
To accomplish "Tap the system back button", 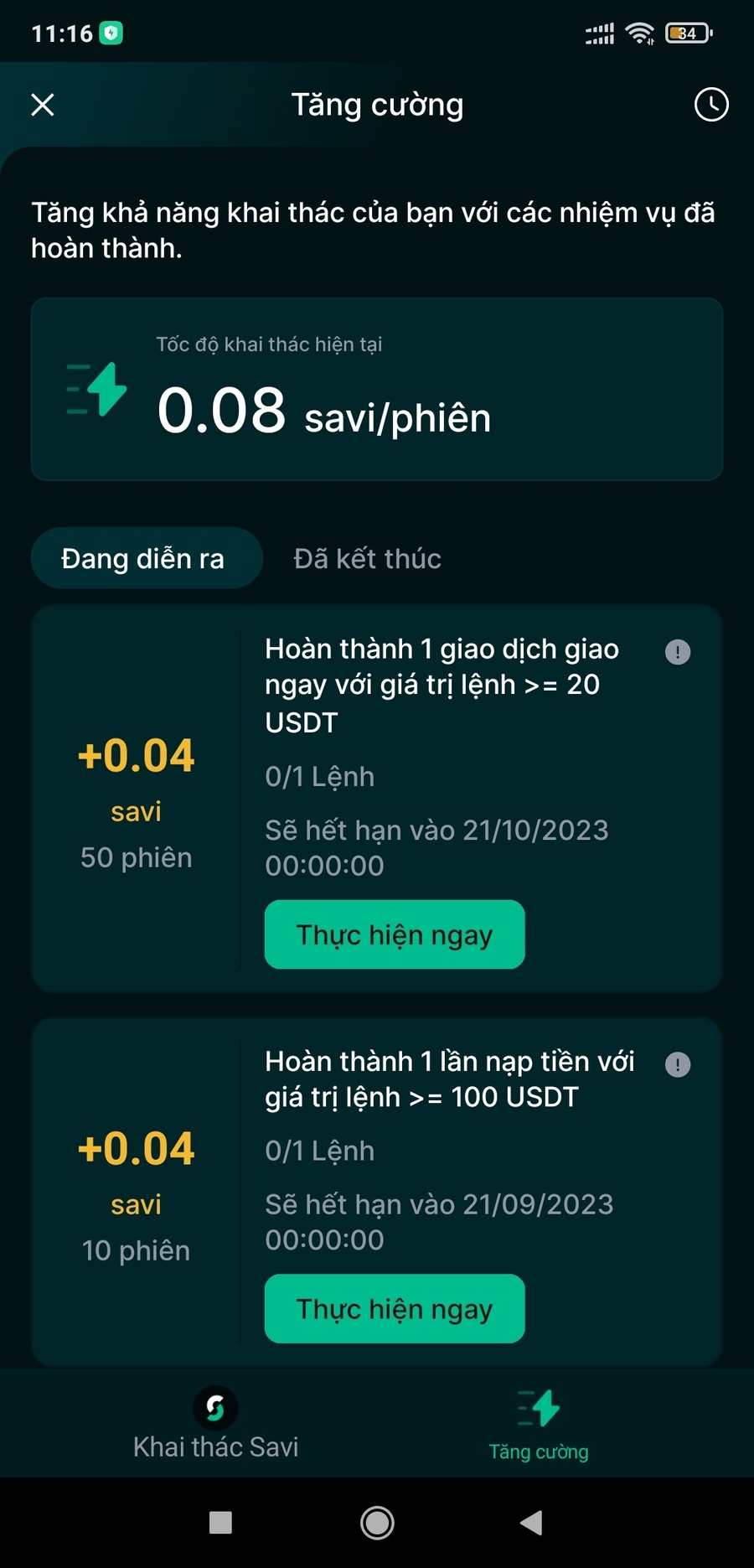I will (x=531, y=1523).
